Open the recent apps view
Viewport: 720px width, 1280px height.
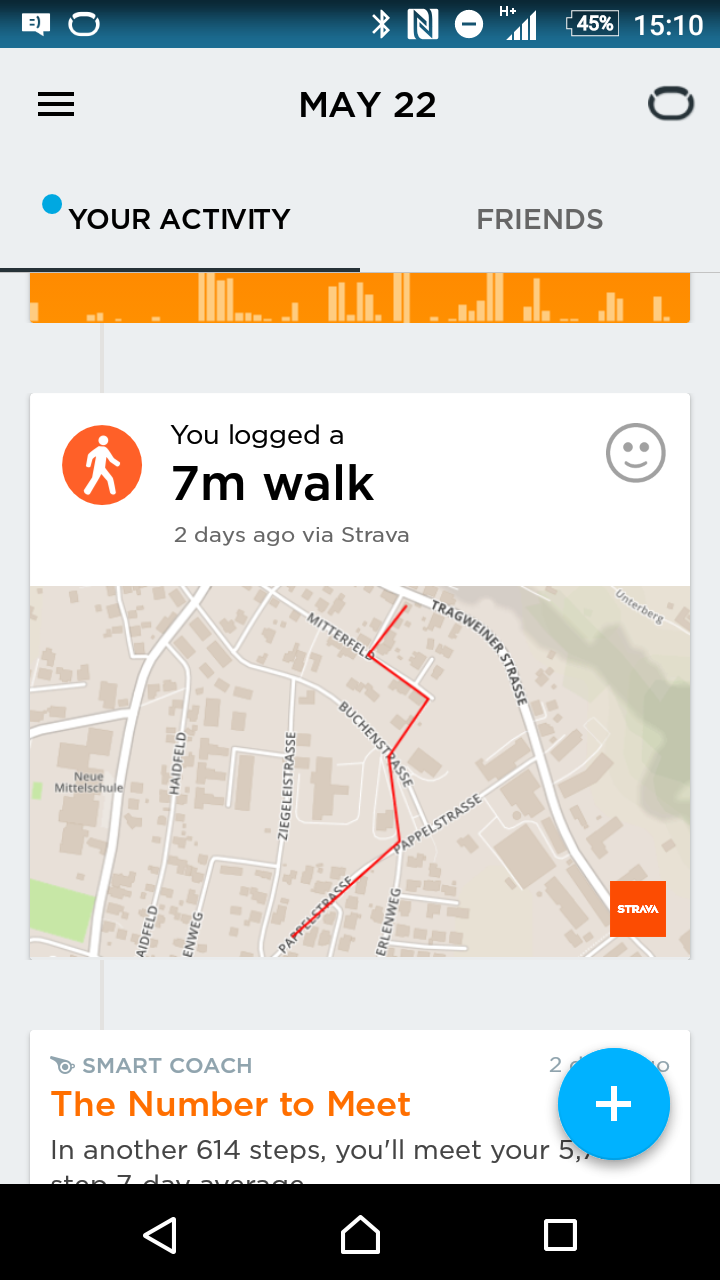point(560,1234)
